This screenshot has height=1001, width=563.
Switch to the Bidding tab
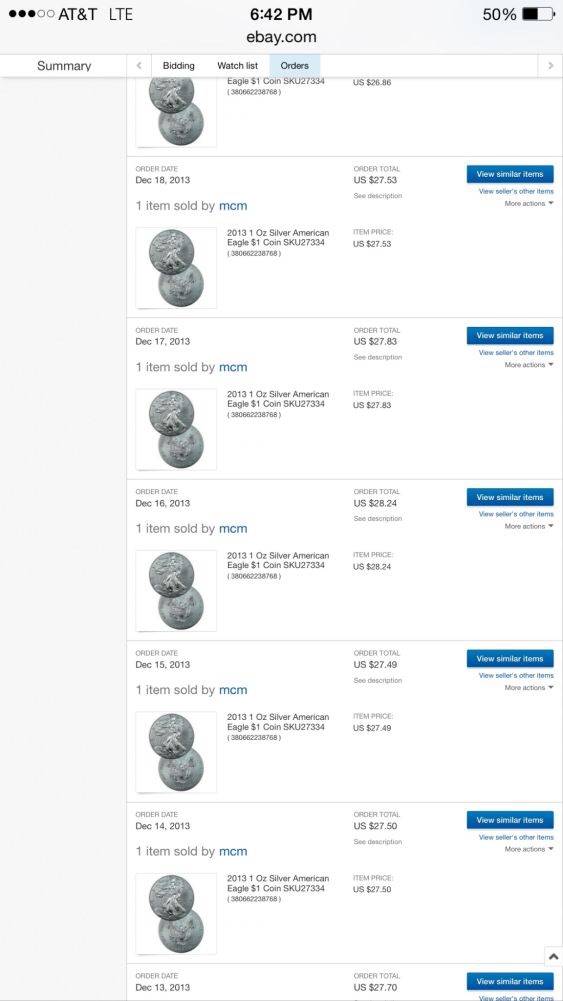point(179,66)
